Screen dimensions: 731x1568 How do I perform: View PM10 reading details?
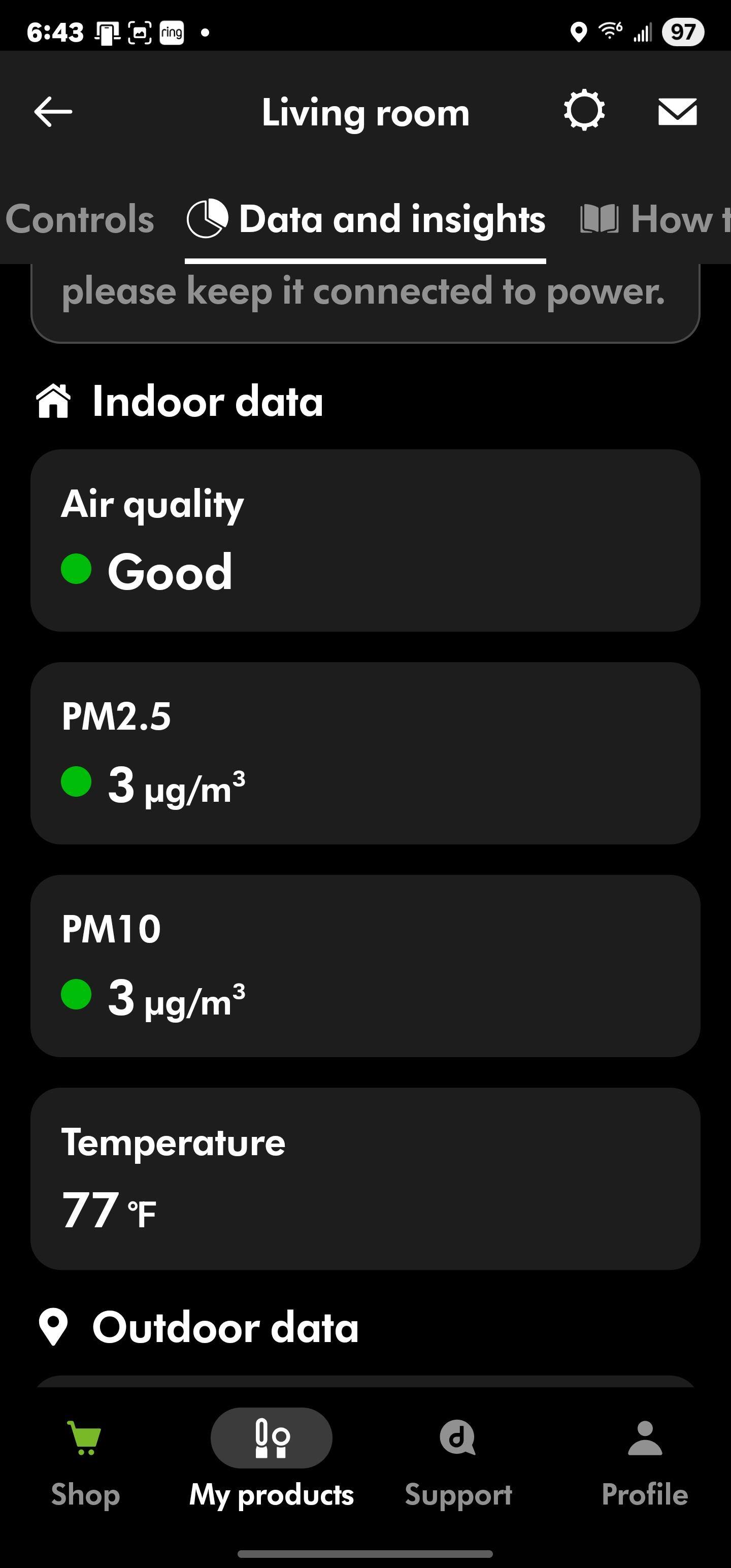pos(365,966)
